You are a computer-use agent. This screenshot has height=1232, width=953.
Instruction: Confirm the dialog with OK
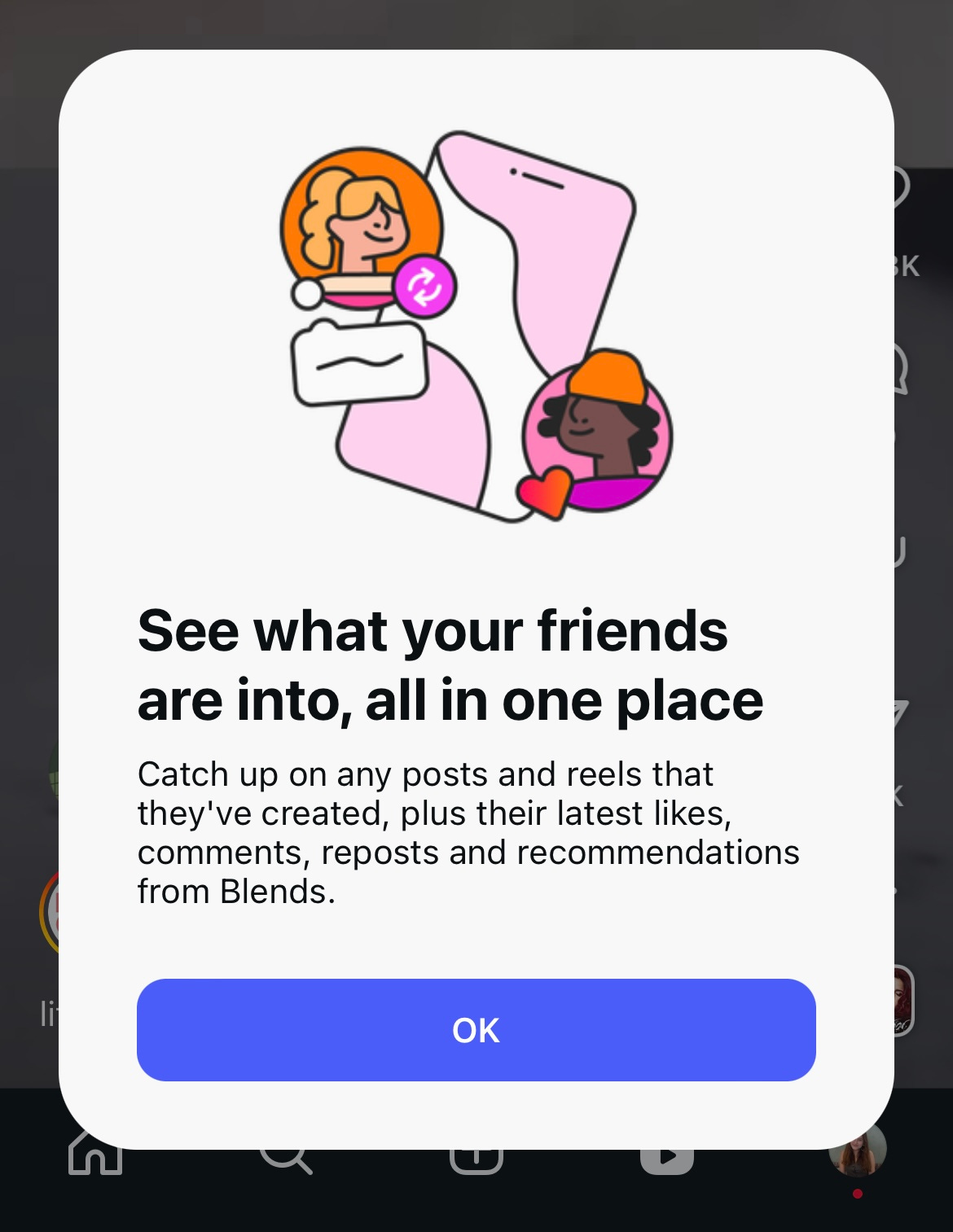[476, 1030]
